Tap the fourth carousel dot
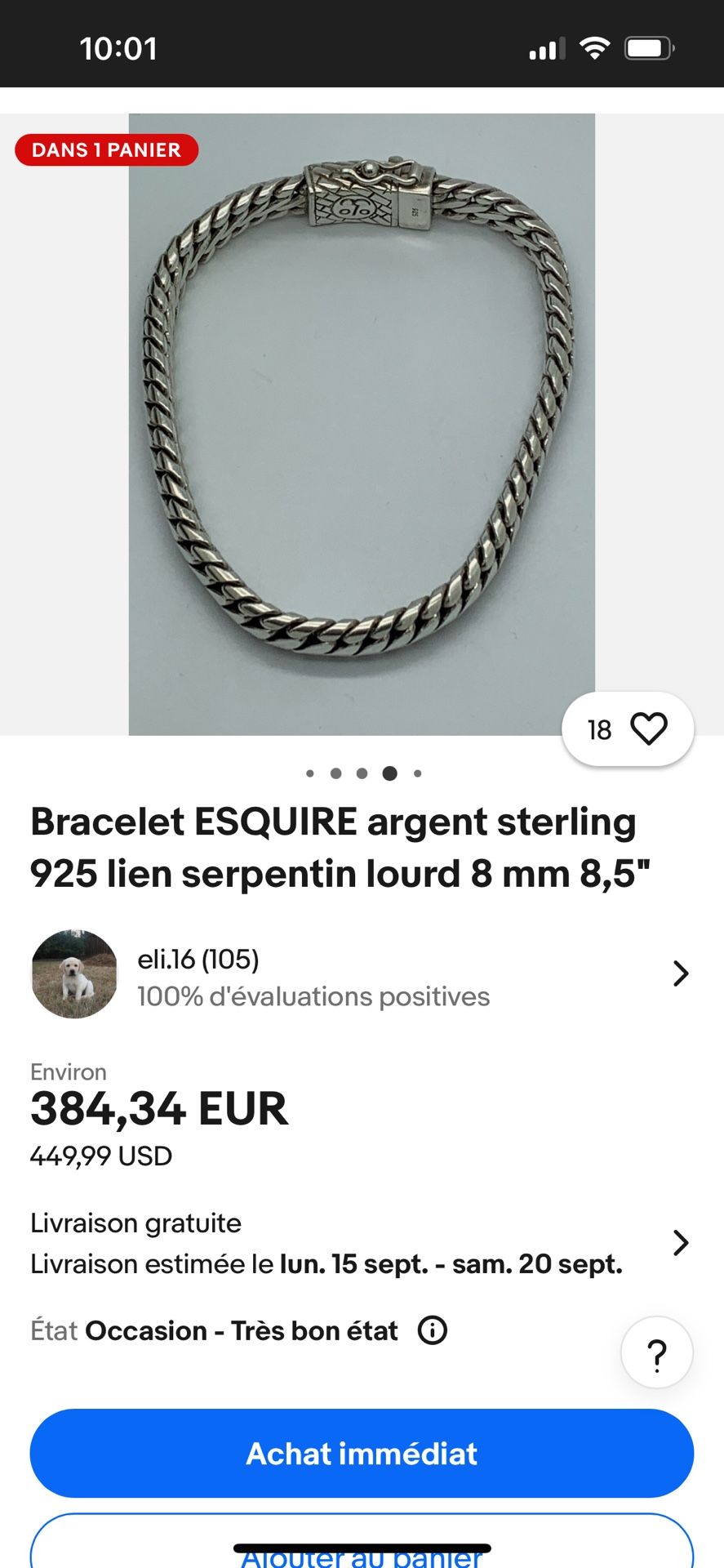 tap(391, 773)
